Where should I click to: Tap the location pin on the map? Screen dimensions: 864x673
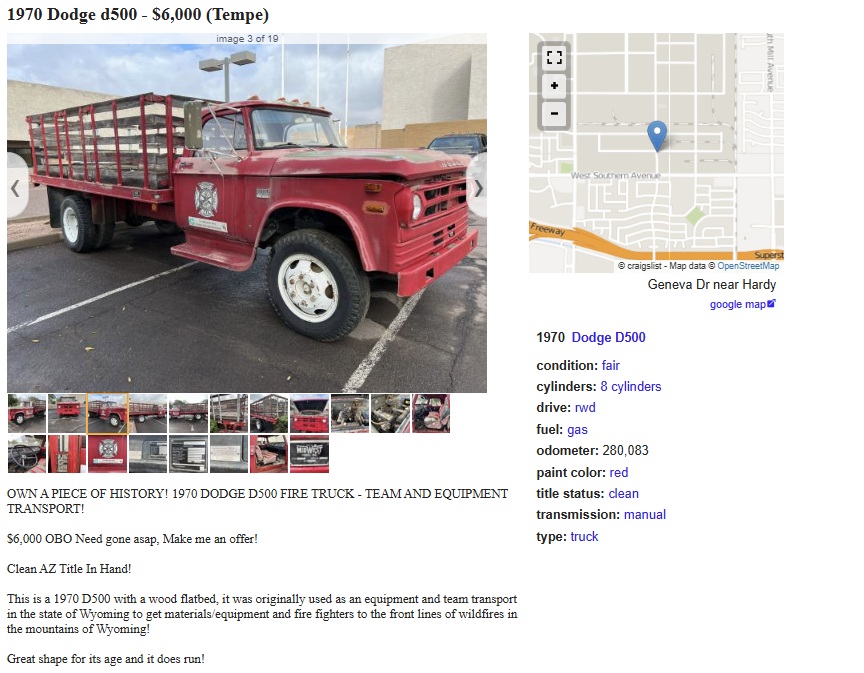point(656,135)
